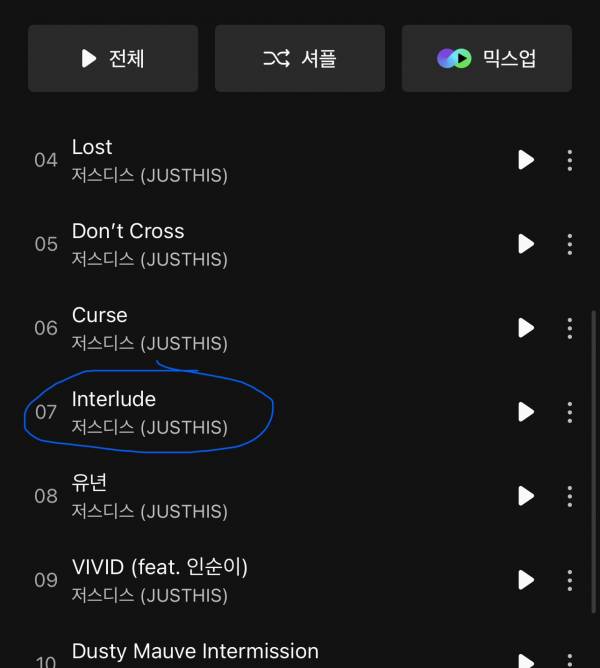This screenshot has width=600, height=668.
Task: Play the track Don't Cross
Action: click(x=526, y=244)
